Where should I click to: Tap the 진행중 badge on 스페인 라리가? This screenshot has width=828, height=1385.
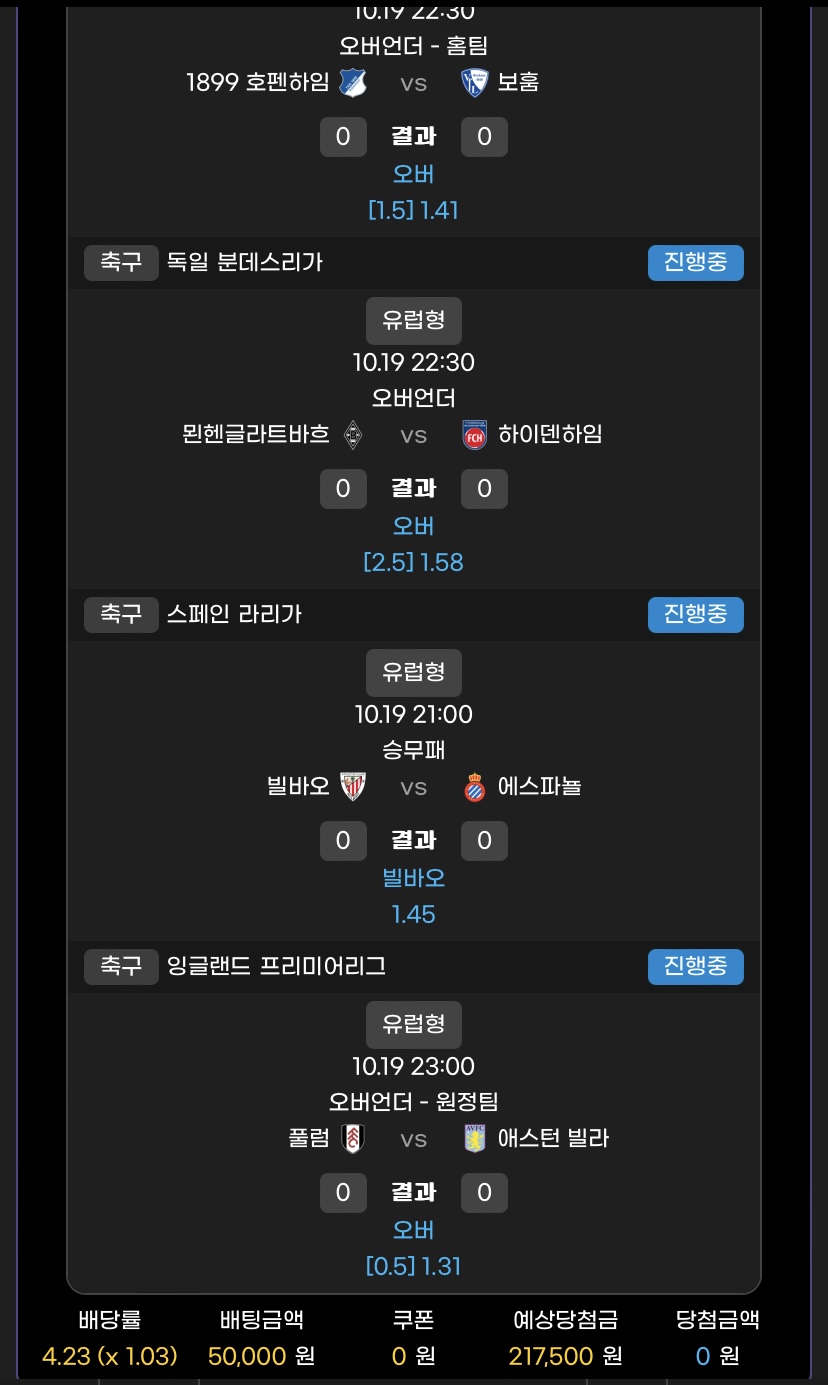[695, 614]
